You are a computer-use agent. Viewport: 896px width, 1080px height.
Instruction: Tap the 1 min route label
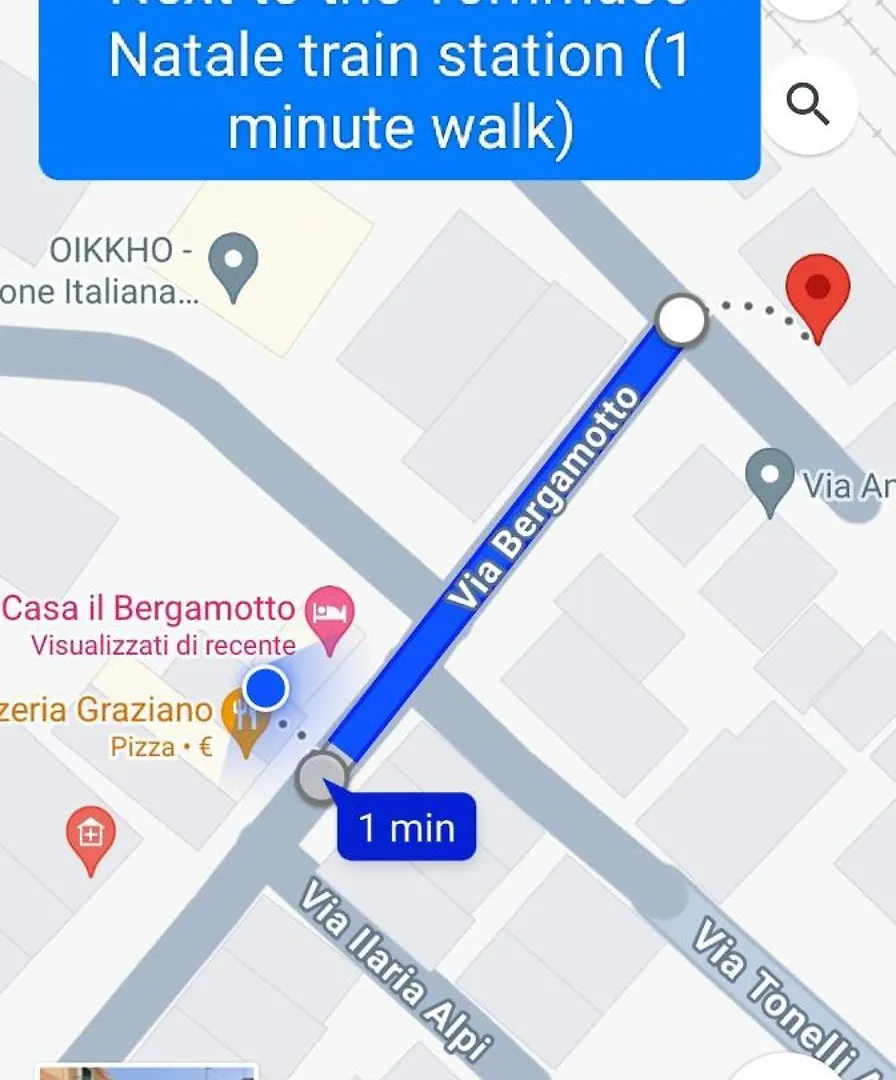407,828
